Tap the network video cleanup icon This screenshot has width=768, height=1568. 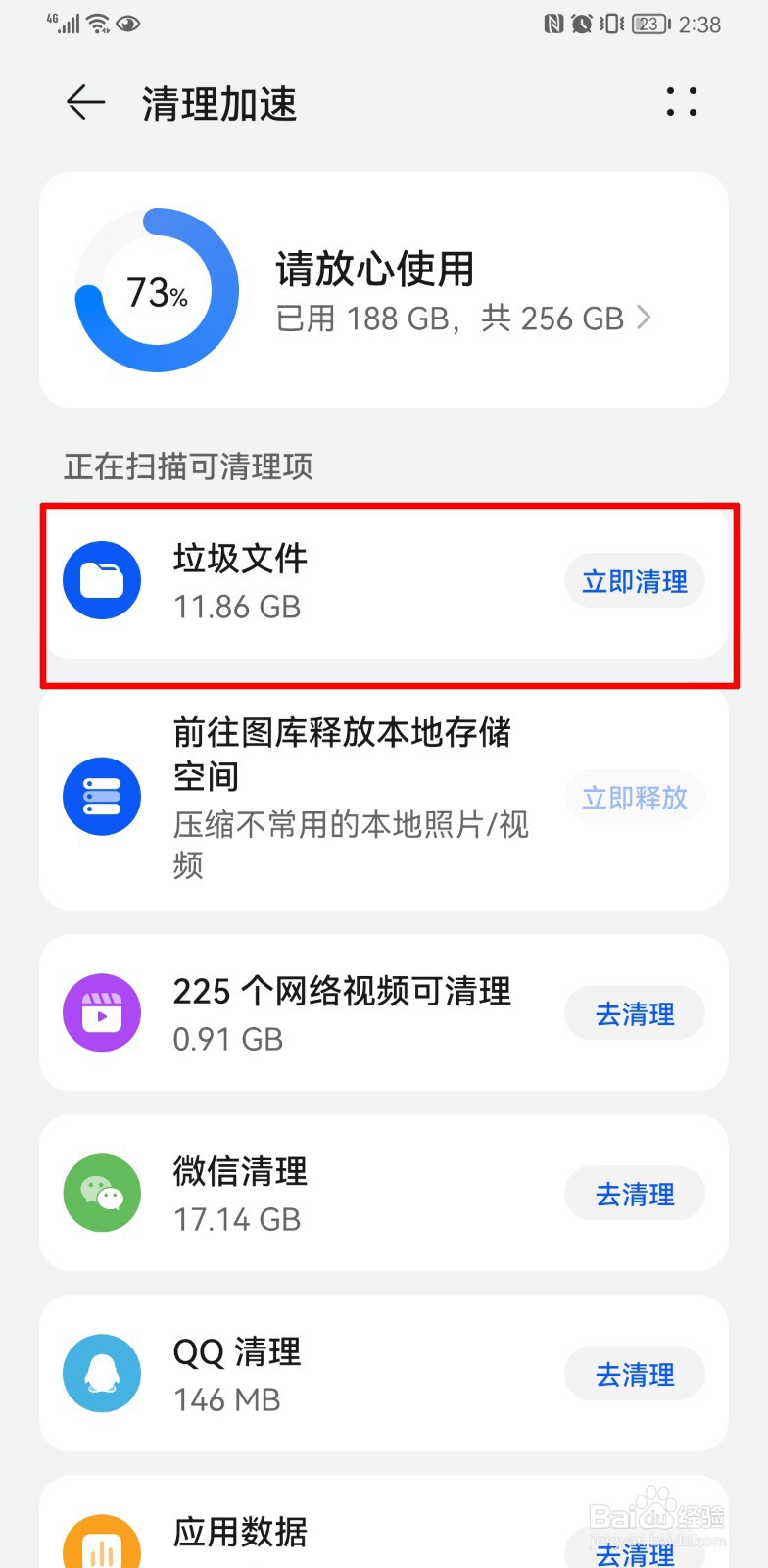[x=102, y=1013]
